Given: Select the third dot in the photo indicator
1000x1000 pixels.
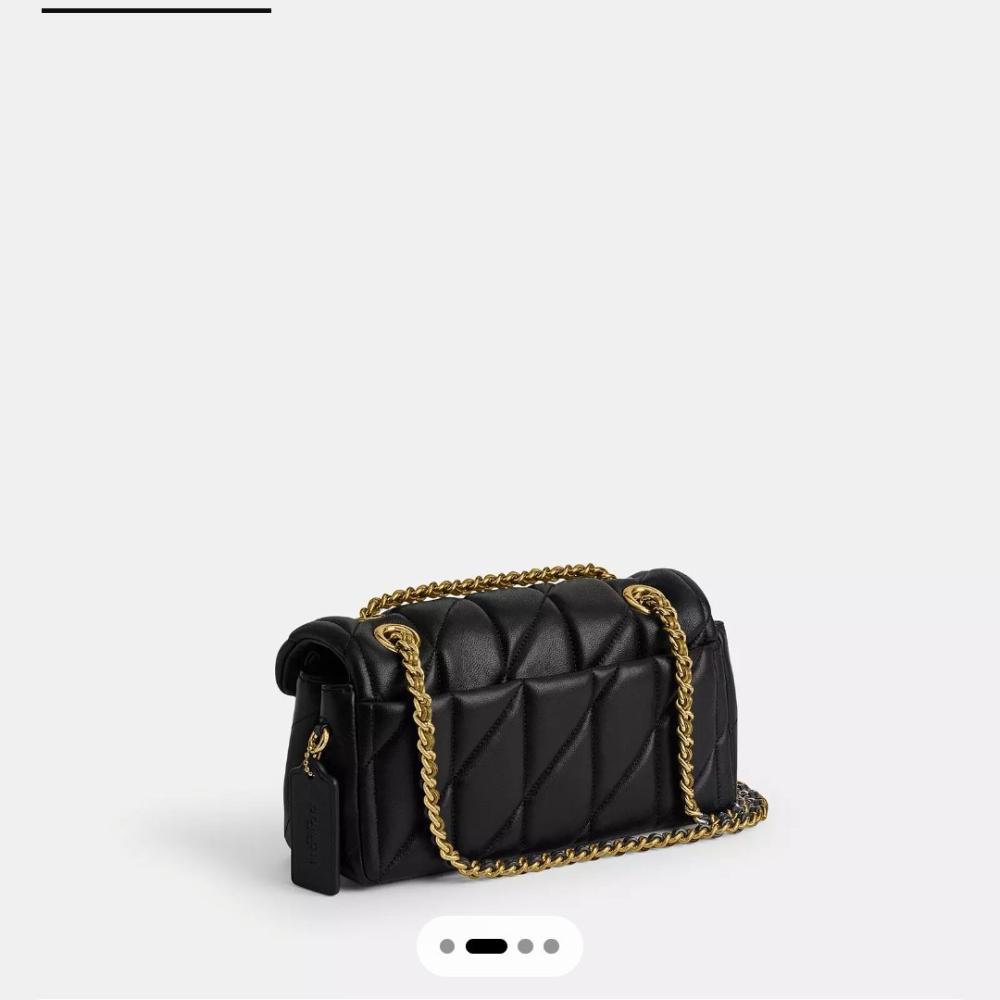Looking at the screenshot, I should [525, 946].
